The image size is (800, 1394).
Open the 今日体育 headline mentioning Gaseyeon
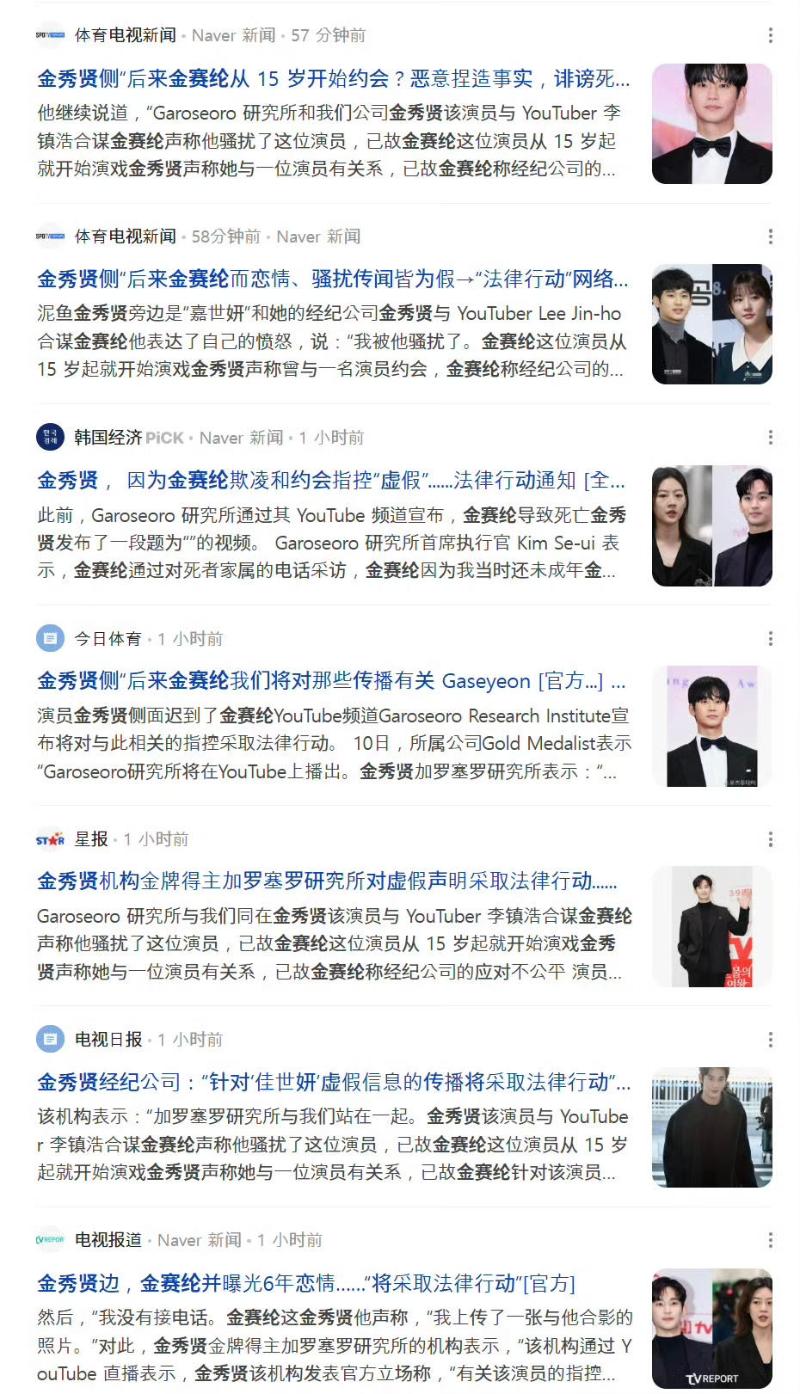[x=331, y=681]
